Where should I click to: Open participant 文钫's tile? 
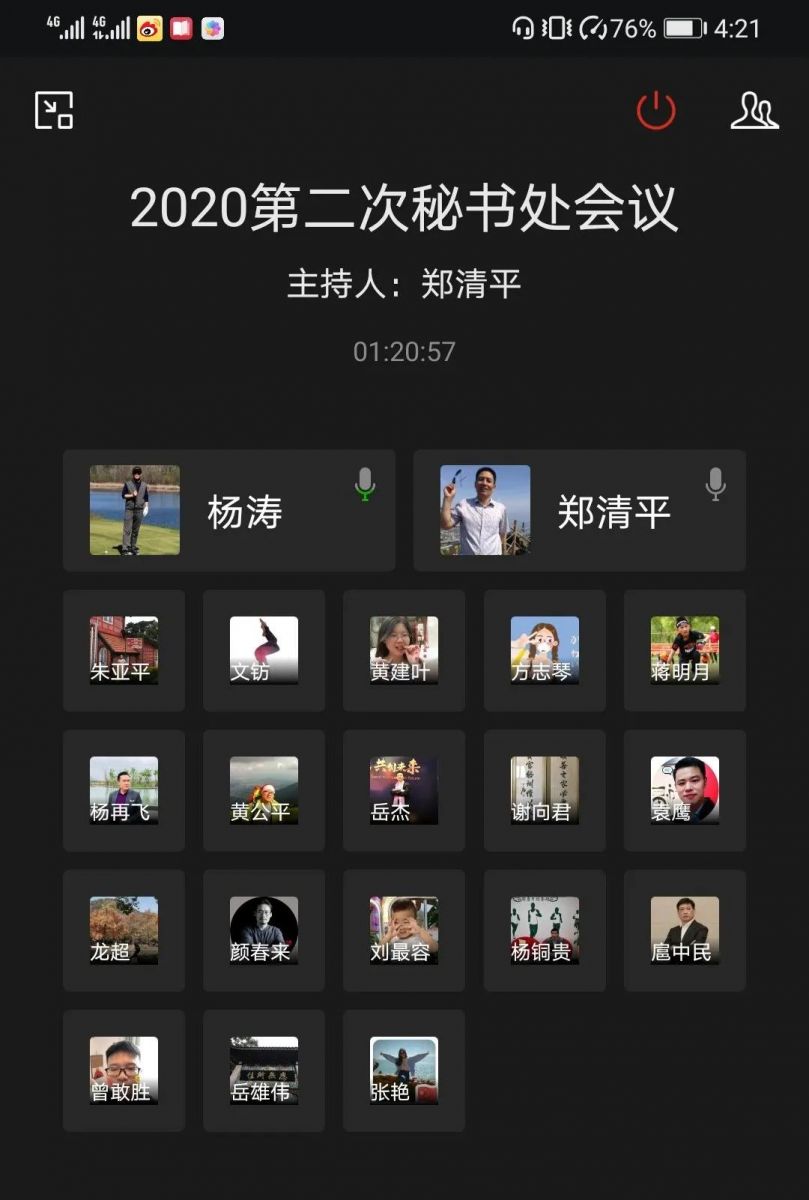tap(264, 650)
